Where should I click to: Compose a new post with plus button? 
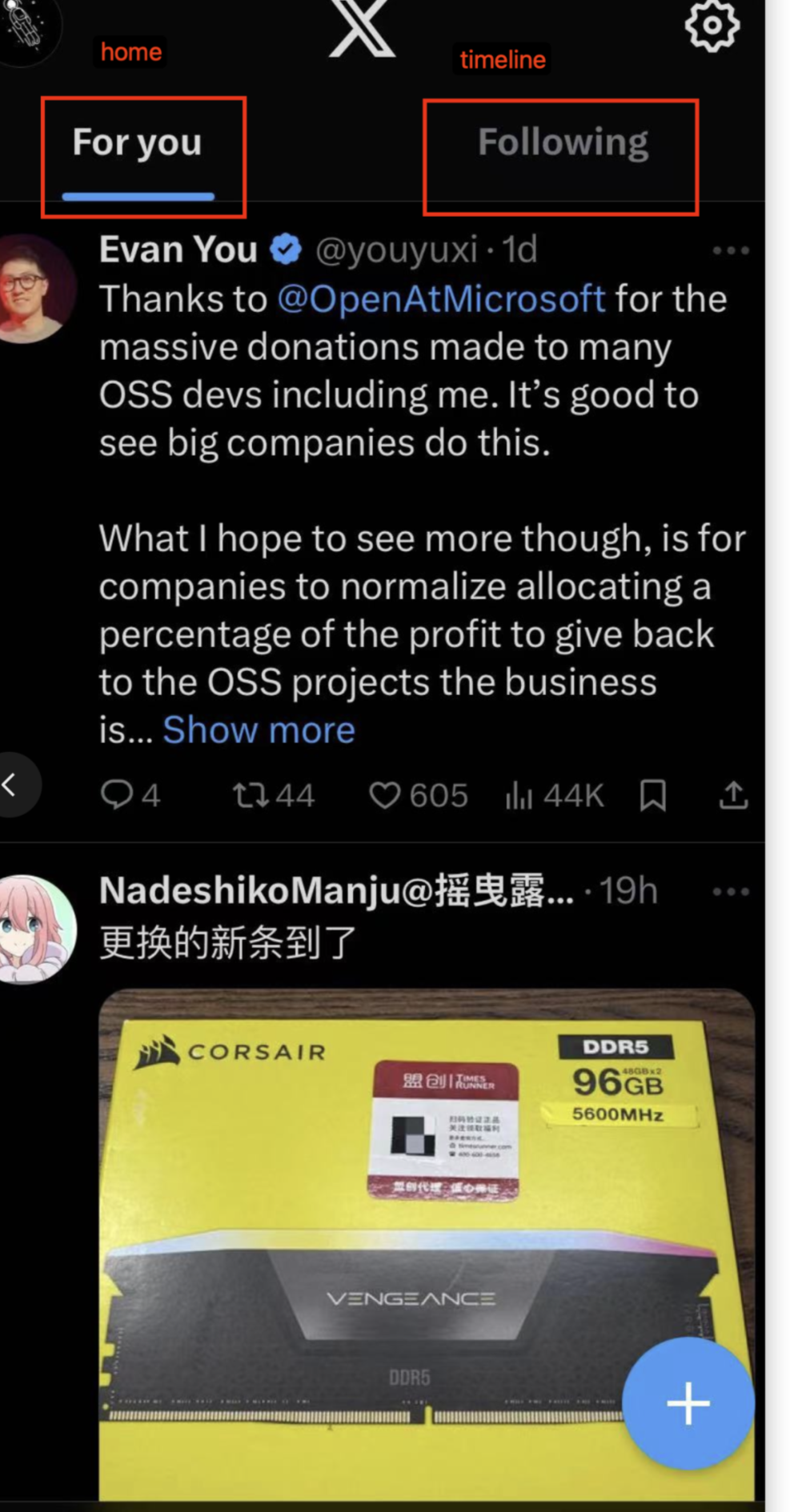click(688, 1403)
